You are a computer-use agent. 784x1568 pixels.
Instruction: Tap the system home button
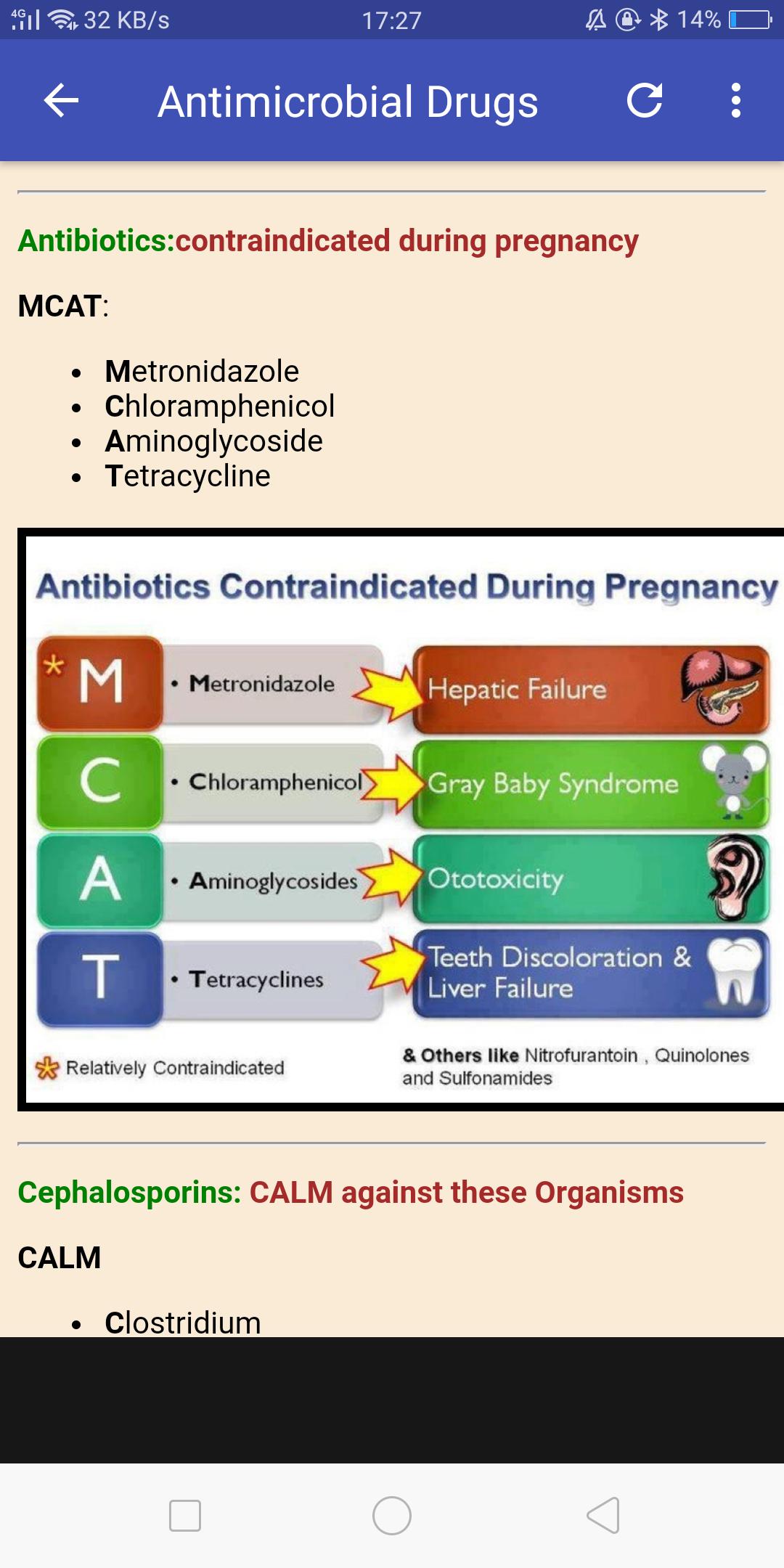coord(392,1516)
